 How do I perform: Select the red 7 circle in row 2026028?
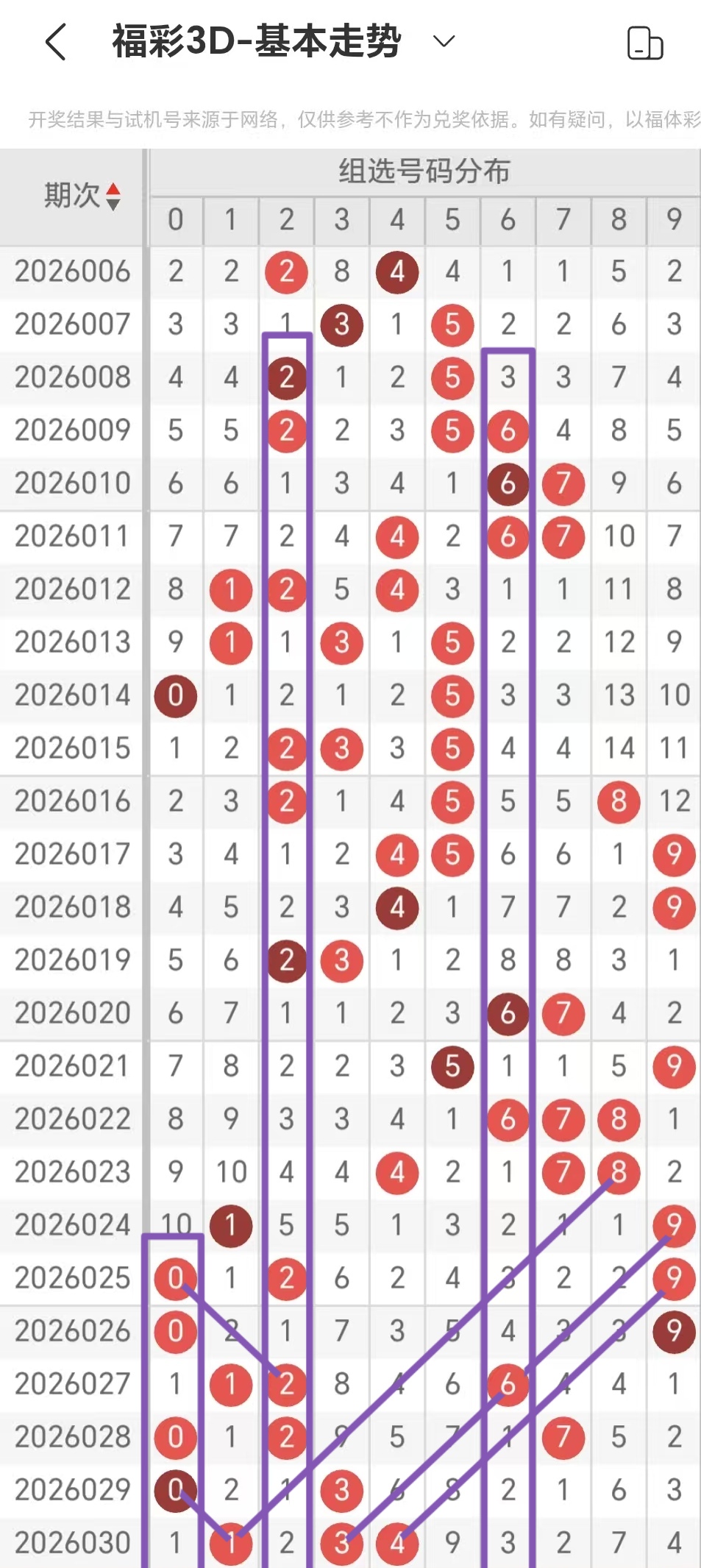coord(563,1437)
